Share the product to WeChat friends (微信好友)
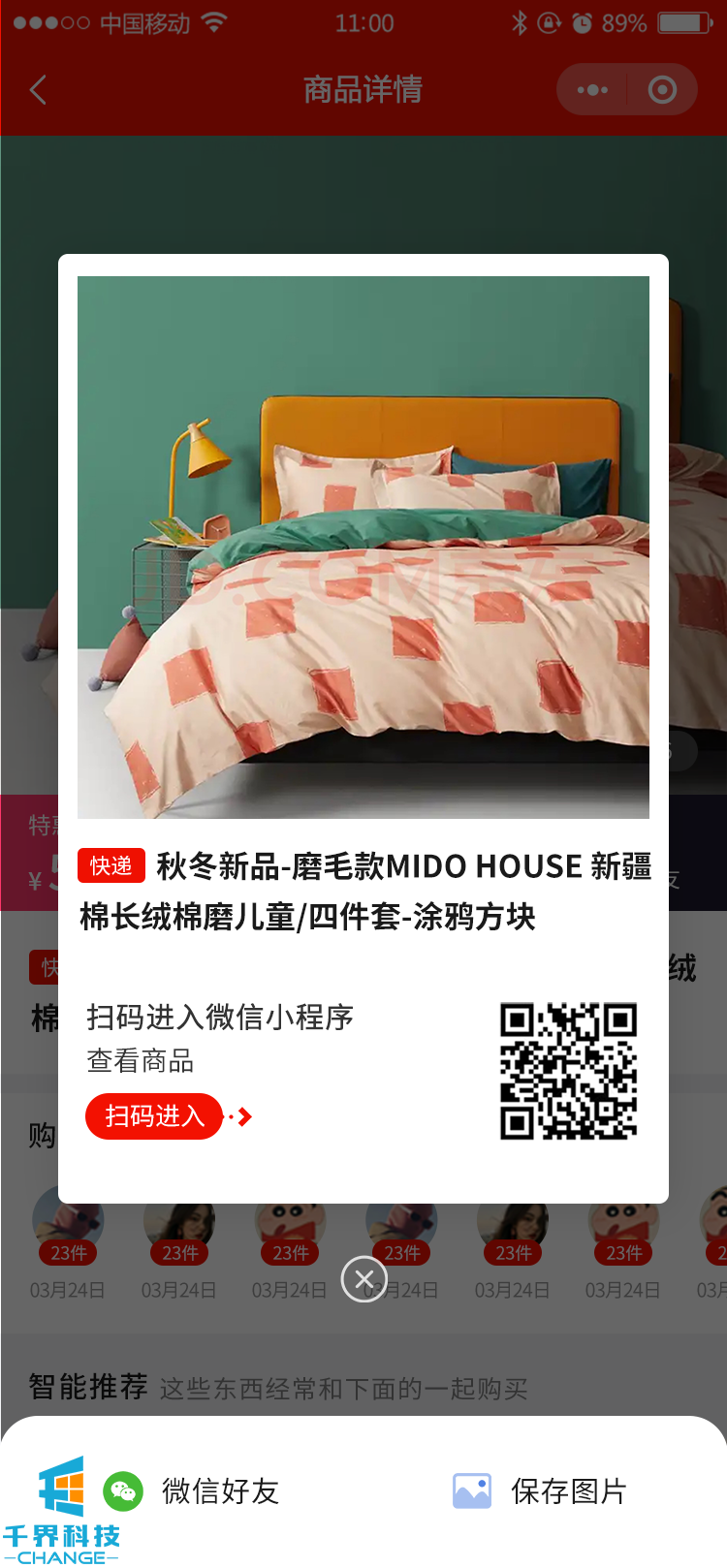This screenshot has height=1568, width=727. click(192, 1490)
